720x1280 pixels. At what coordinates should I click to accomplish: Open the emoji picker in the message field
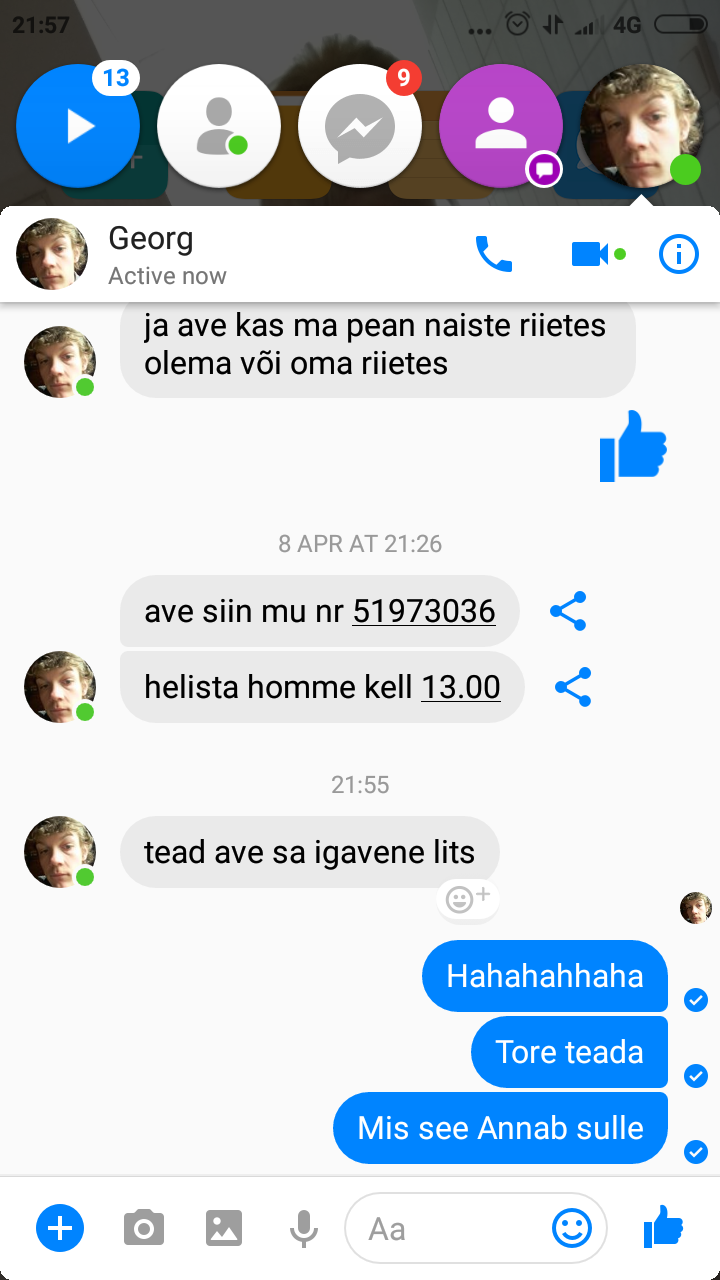pyautogui.click(x=572, y=1228)
